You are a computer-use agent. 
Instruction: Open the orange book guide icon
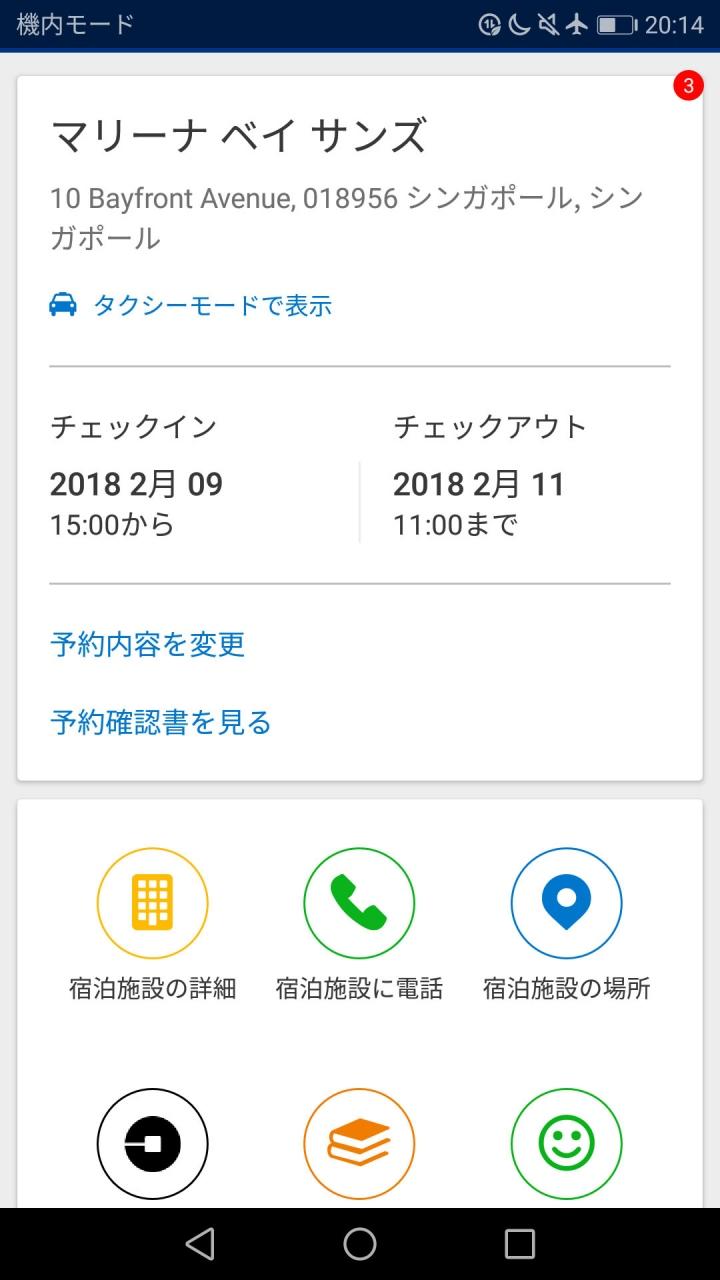click(359, 1144)
